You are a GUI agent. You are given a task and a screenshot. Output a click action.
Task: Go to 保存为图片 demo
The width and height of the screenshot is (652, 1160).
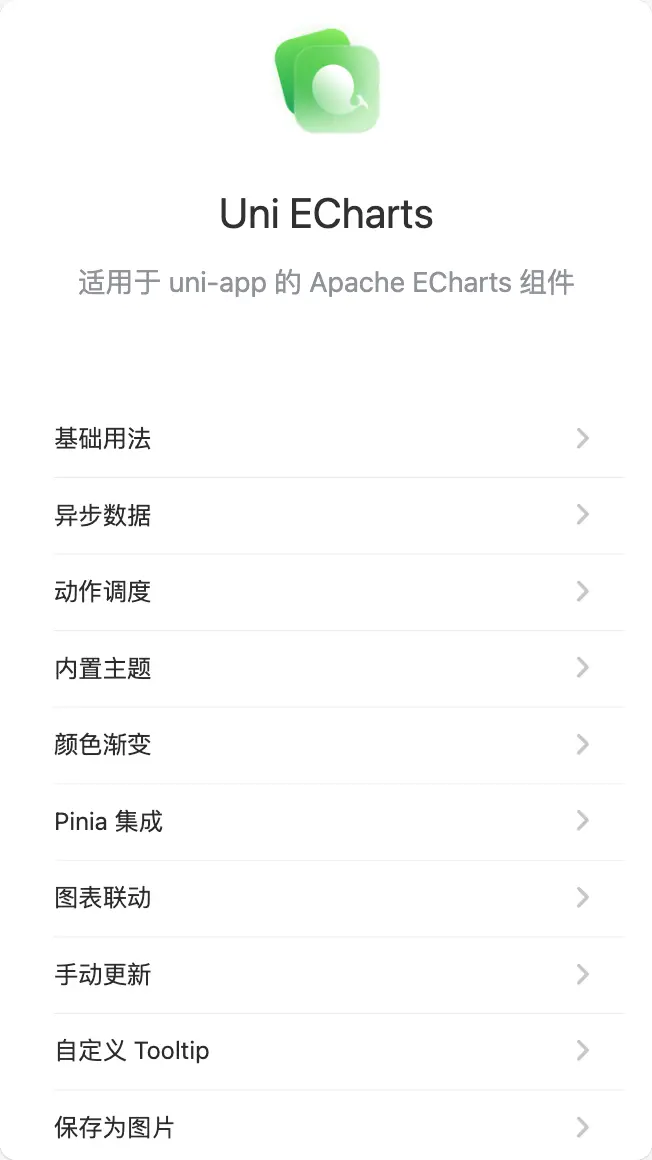114,1127
